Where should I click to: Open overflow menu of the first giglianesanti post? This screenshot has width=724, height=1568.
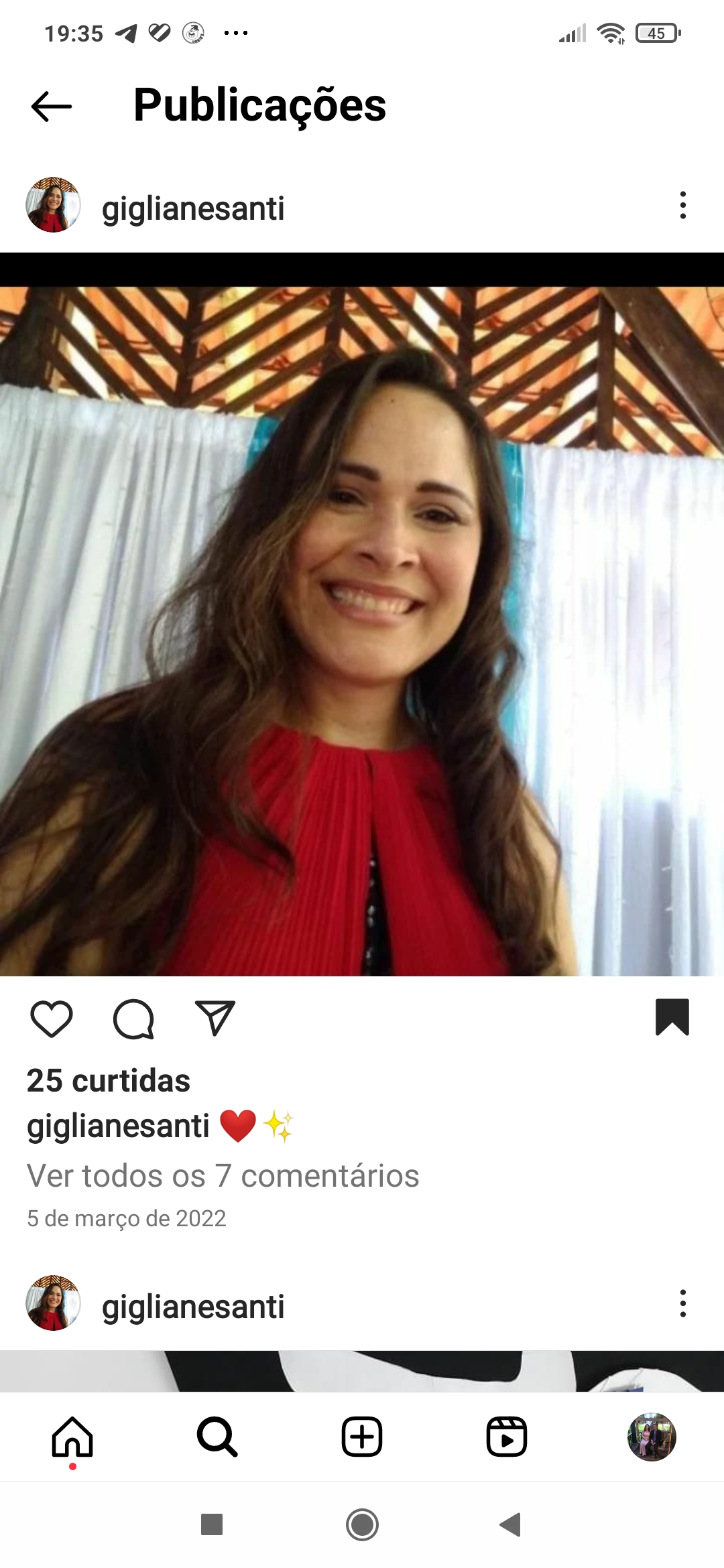pyautogui.click(x=682, y=205)
